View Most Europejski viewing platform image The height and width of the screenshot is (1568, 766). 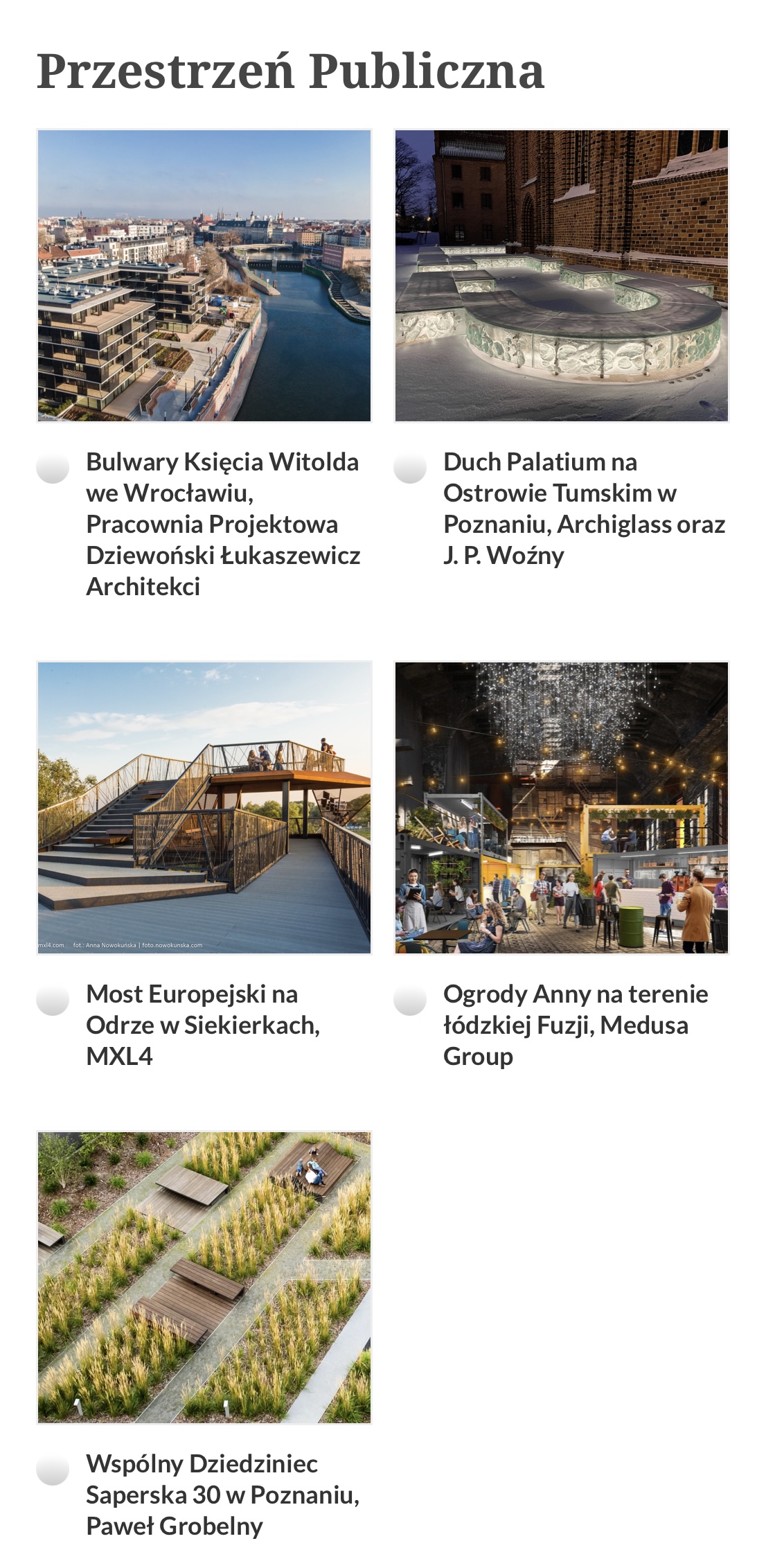click(204, 808)
